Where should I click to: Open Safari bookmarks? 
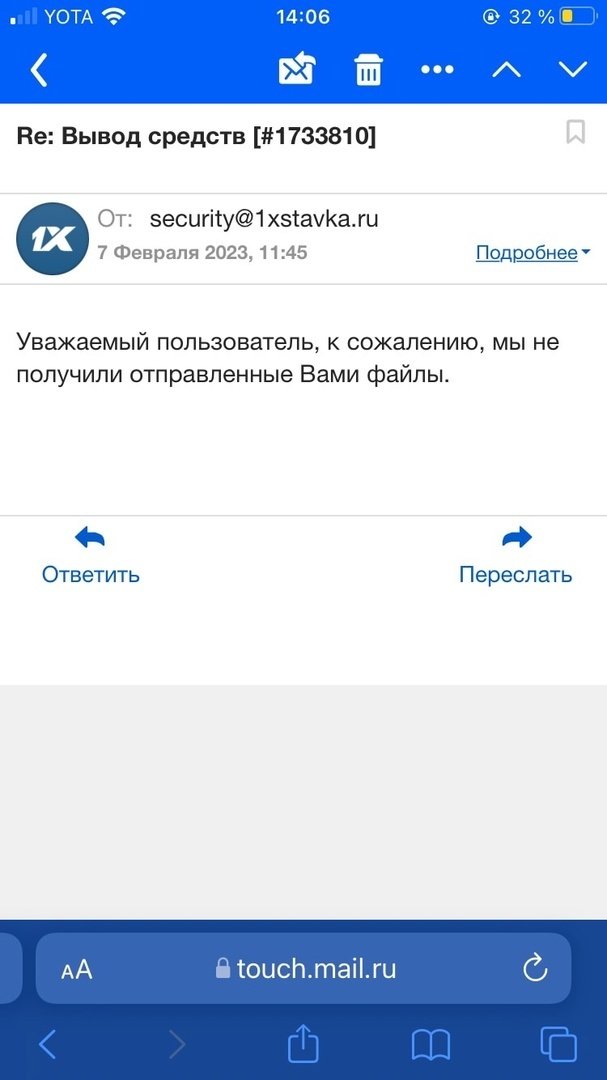coord(430,1045)
